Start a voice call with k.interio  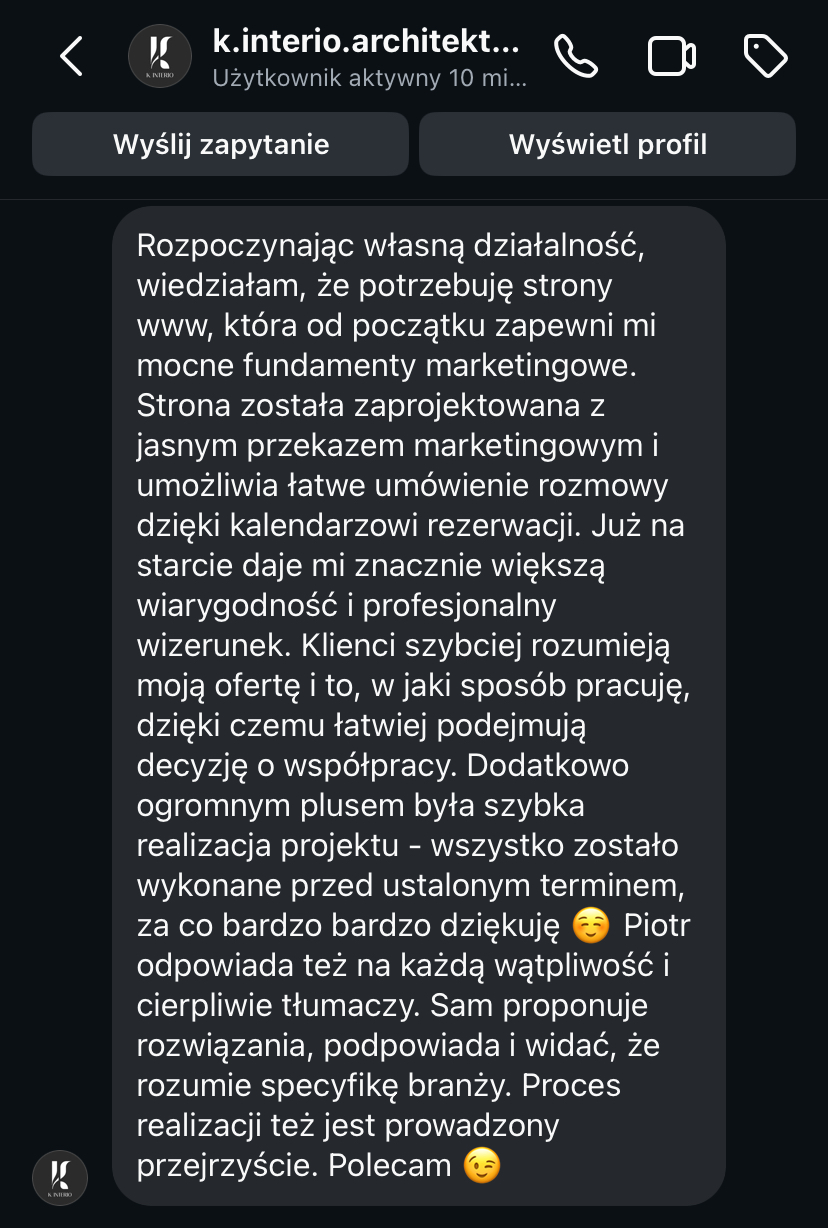575,57
